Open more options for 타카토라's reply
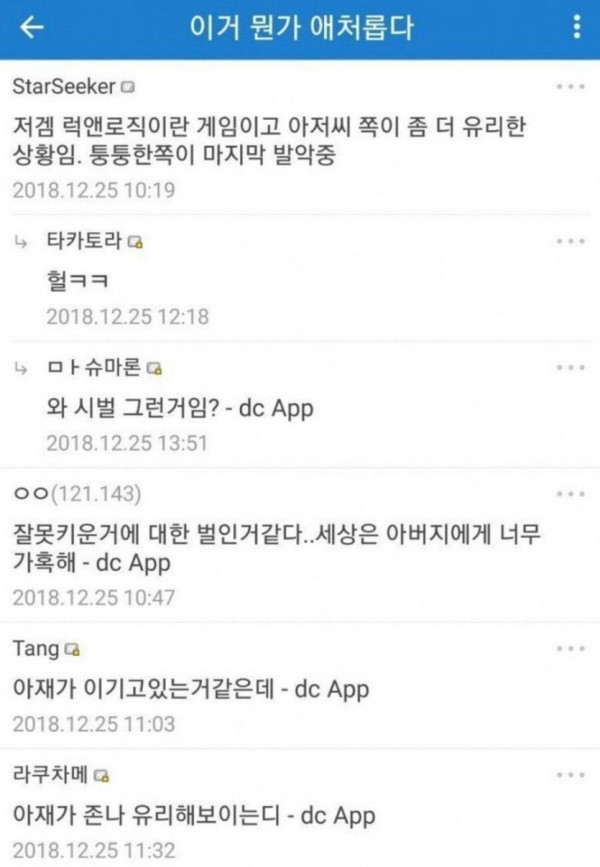600x867 pixels. point(570,241)
